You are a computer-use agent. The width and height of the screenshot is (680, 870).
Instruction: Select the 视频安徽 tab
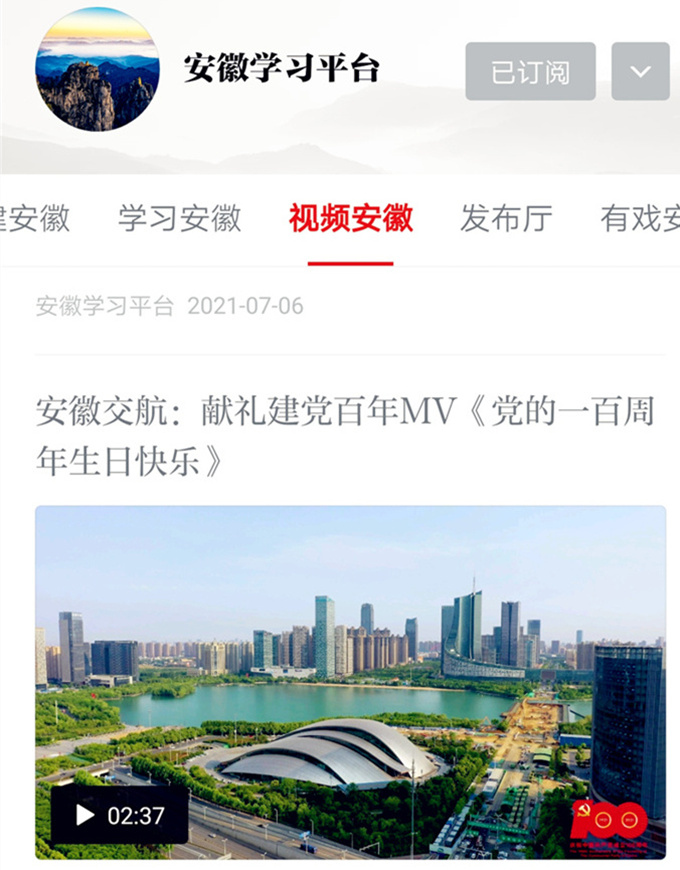(x=351, y=218)
